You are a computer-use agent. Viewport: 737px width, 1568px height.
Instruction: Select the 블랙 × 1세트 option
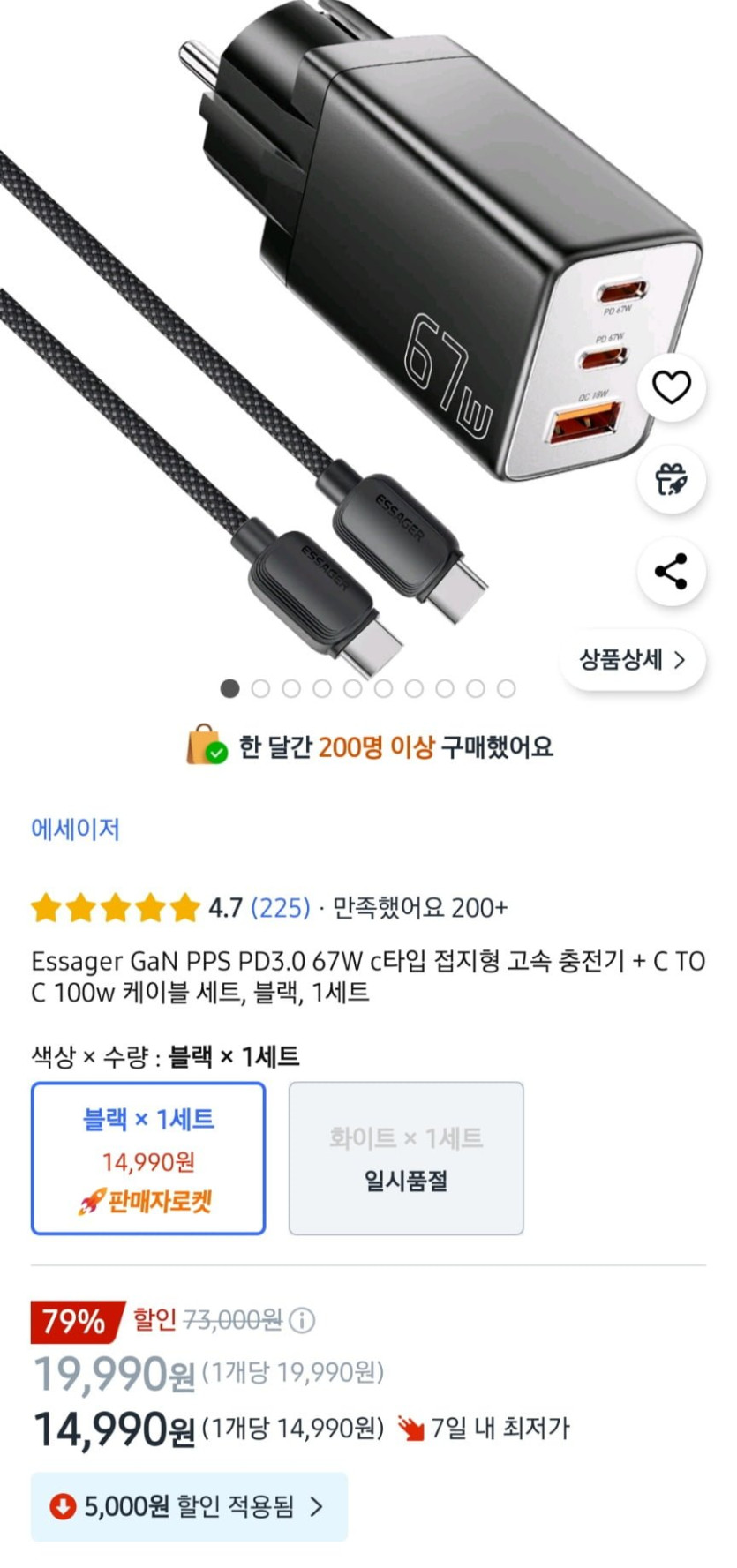coord(148,1158)
